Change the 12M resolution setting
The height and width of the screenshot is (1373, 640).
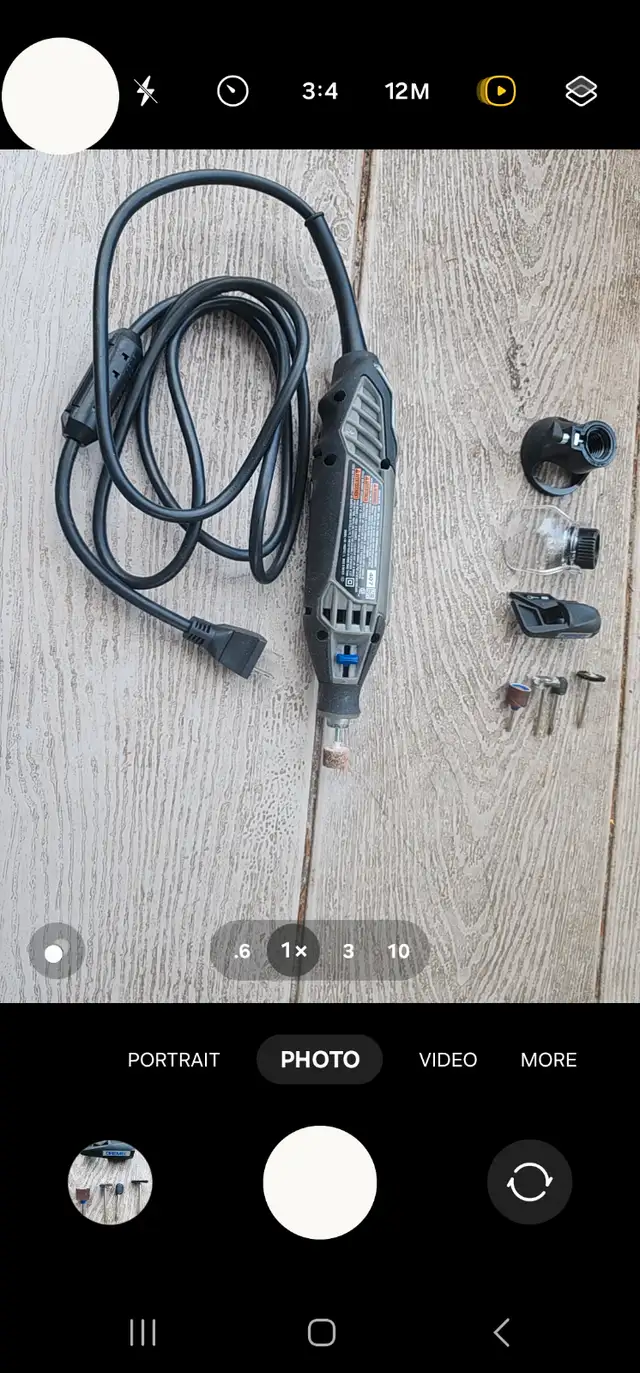[407, 92]
